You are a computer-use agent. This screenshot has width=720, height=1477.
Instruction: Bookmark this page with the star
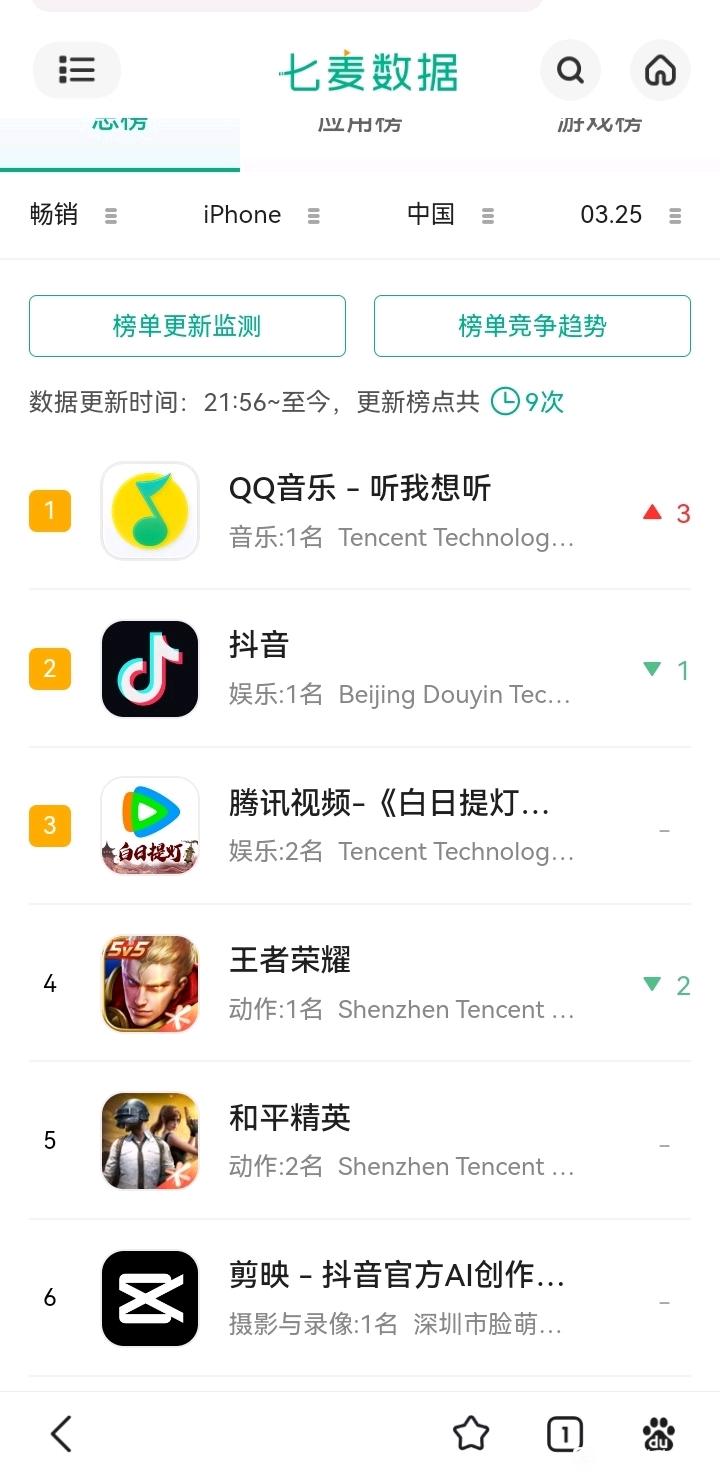[471, 1434]
